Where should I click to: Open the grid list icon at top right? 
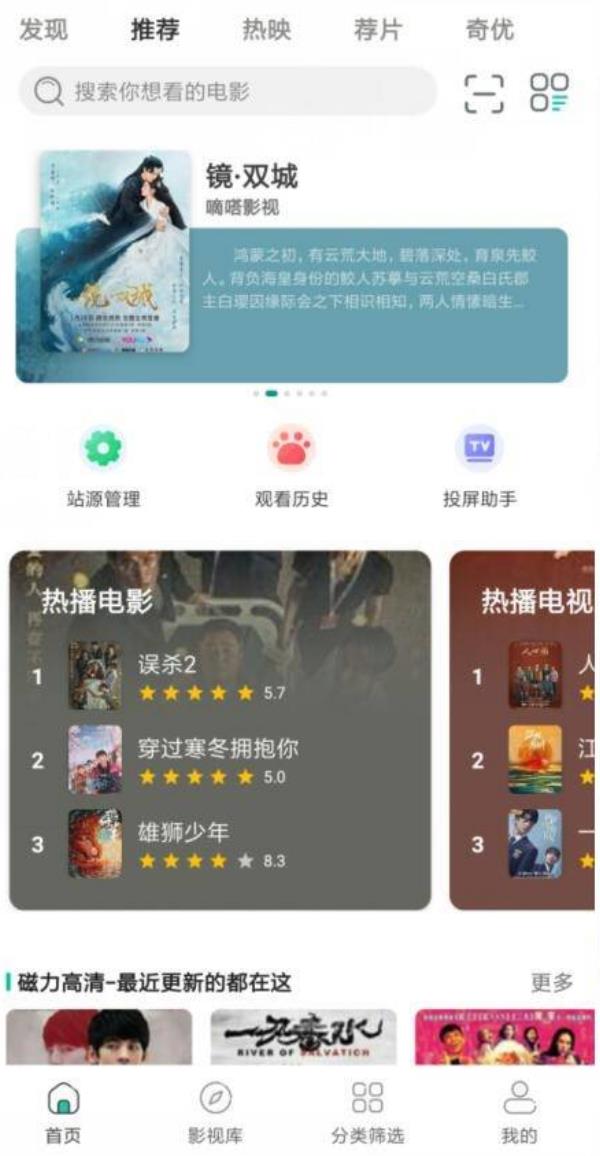tap(549, 92)
